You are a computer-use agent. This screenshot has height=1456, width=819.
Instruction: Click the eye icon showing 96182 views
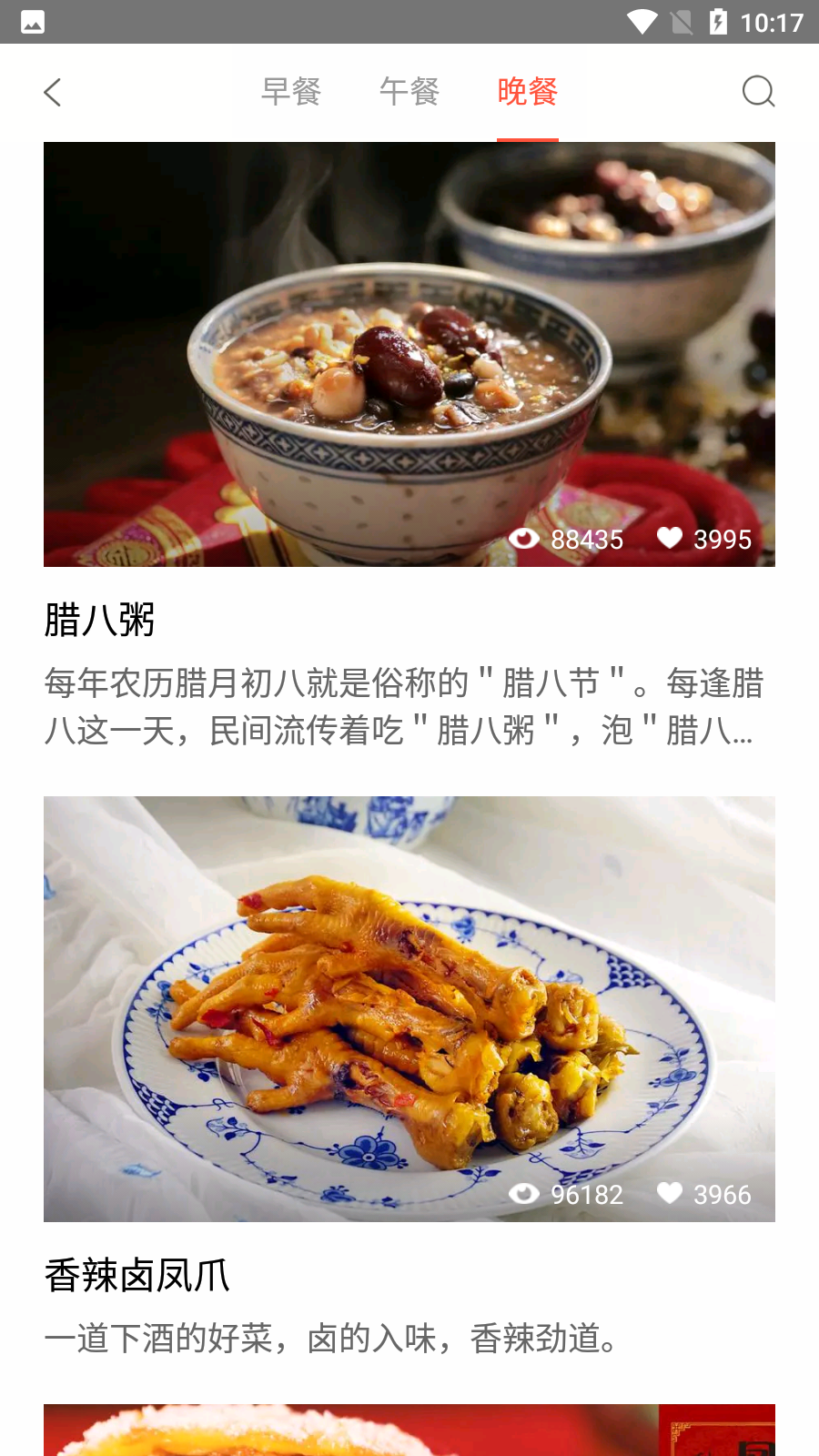(x=524, y=1194)
